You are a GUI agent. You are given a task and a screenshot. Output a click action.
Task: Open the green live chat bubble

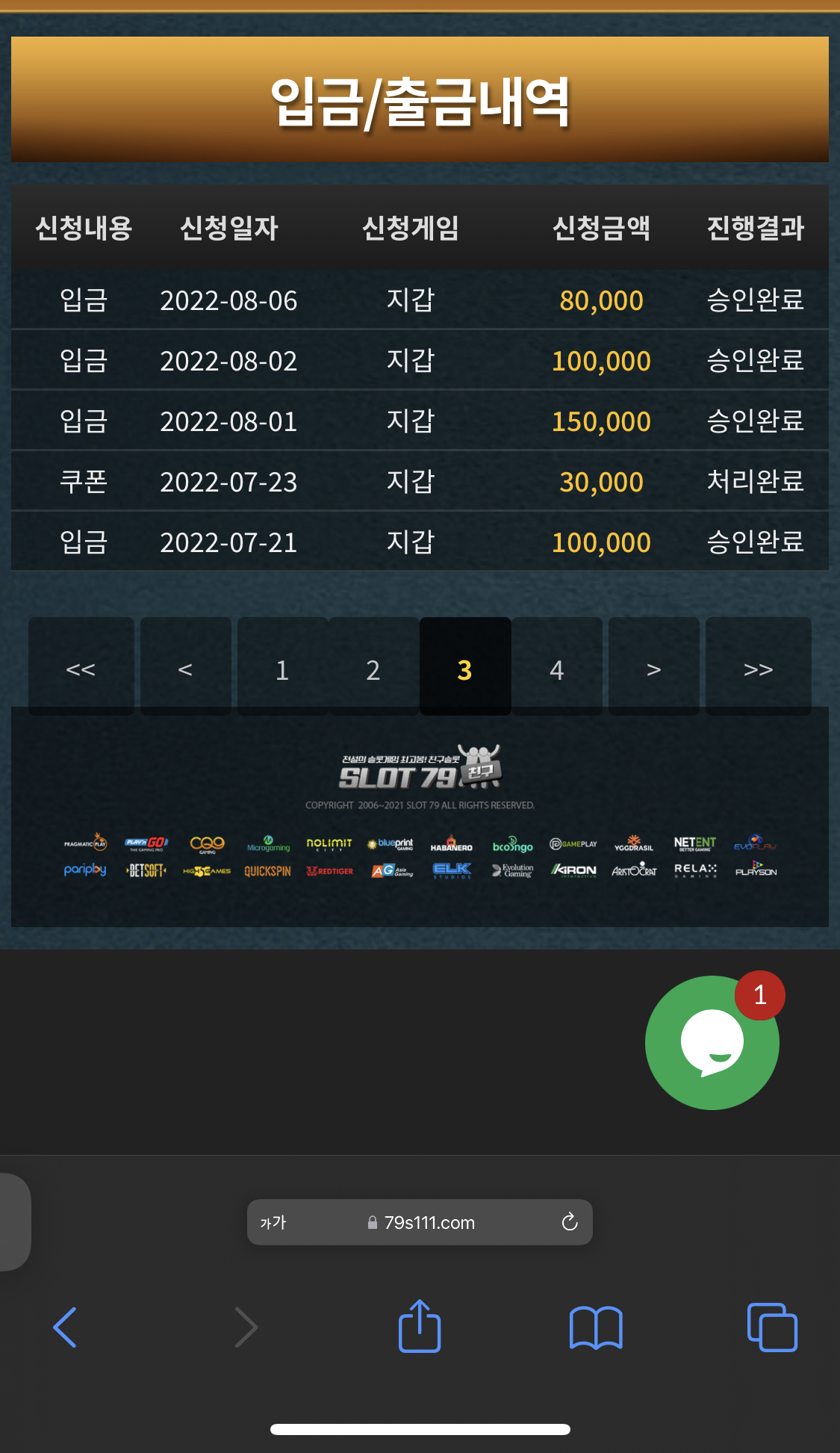click(x=712, y=1042)
